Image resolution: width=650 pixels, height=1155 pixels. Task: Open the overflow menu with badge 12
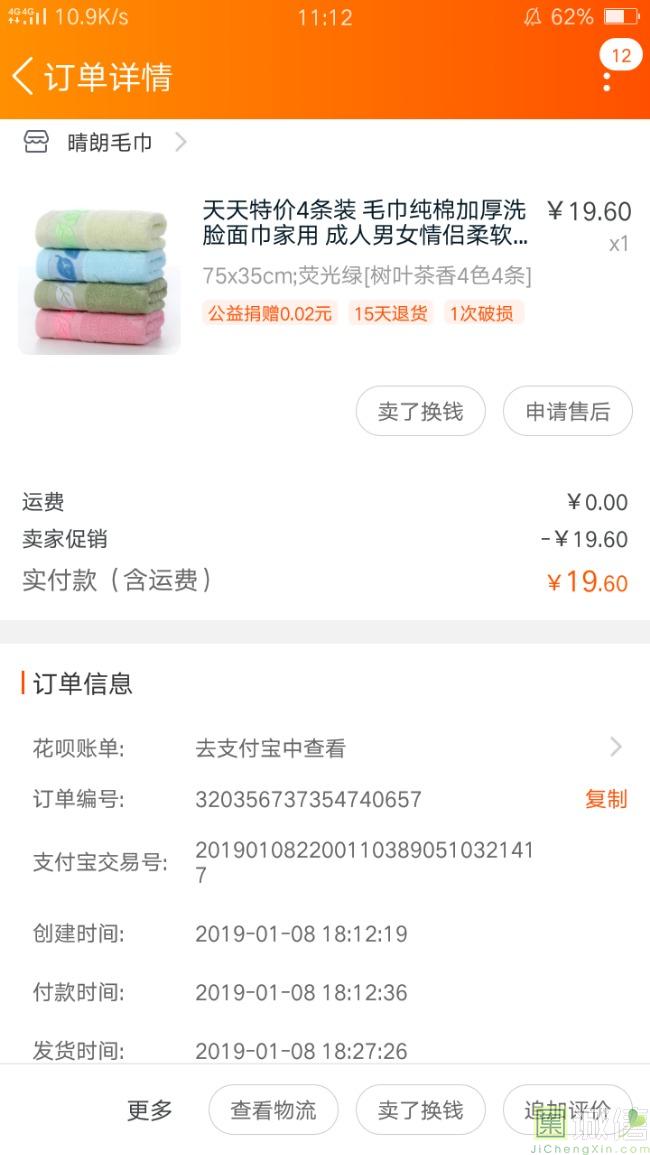[x=608, y=74]
